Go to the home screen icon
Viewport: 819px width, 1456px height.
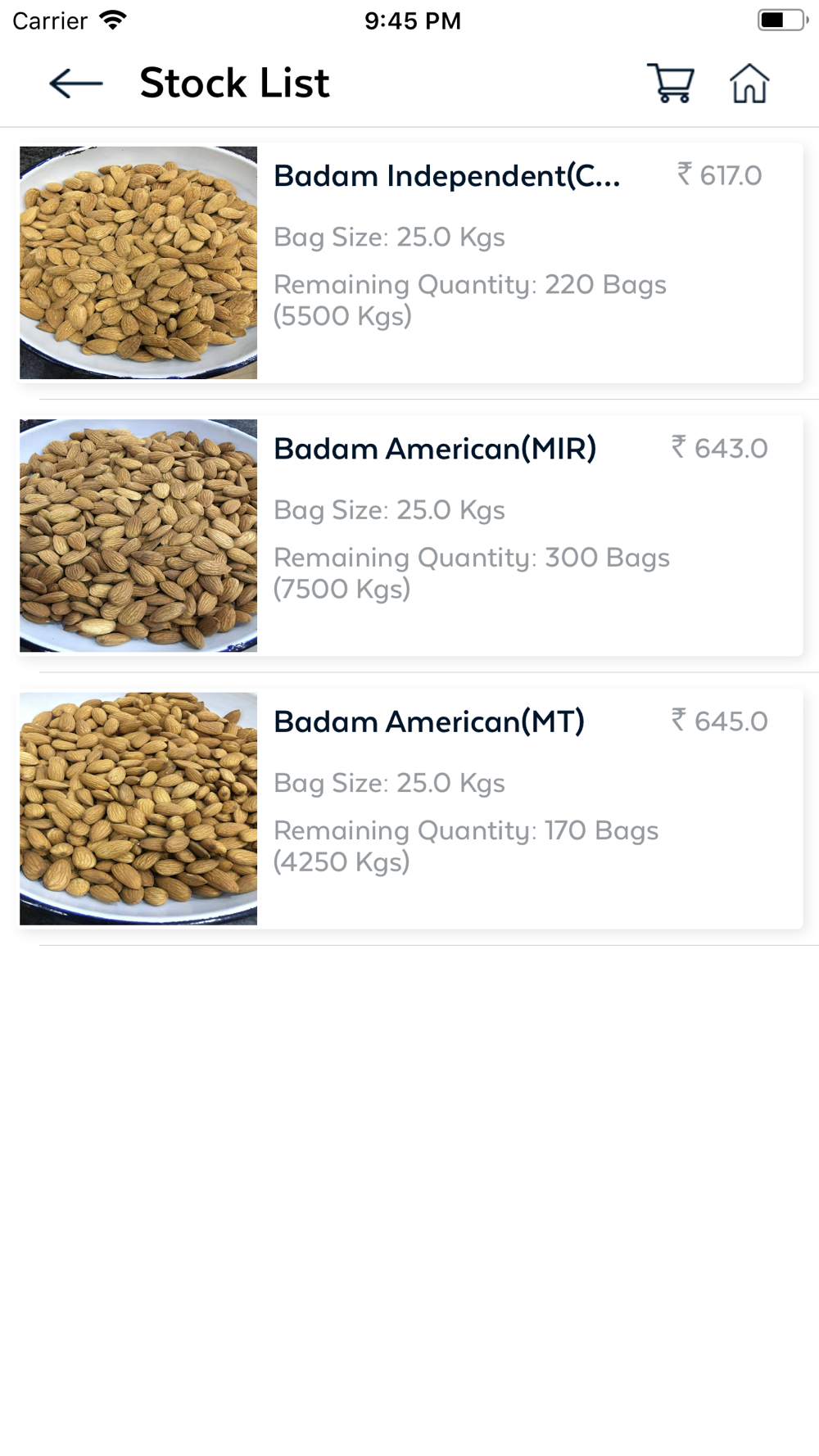pos(749,83)
